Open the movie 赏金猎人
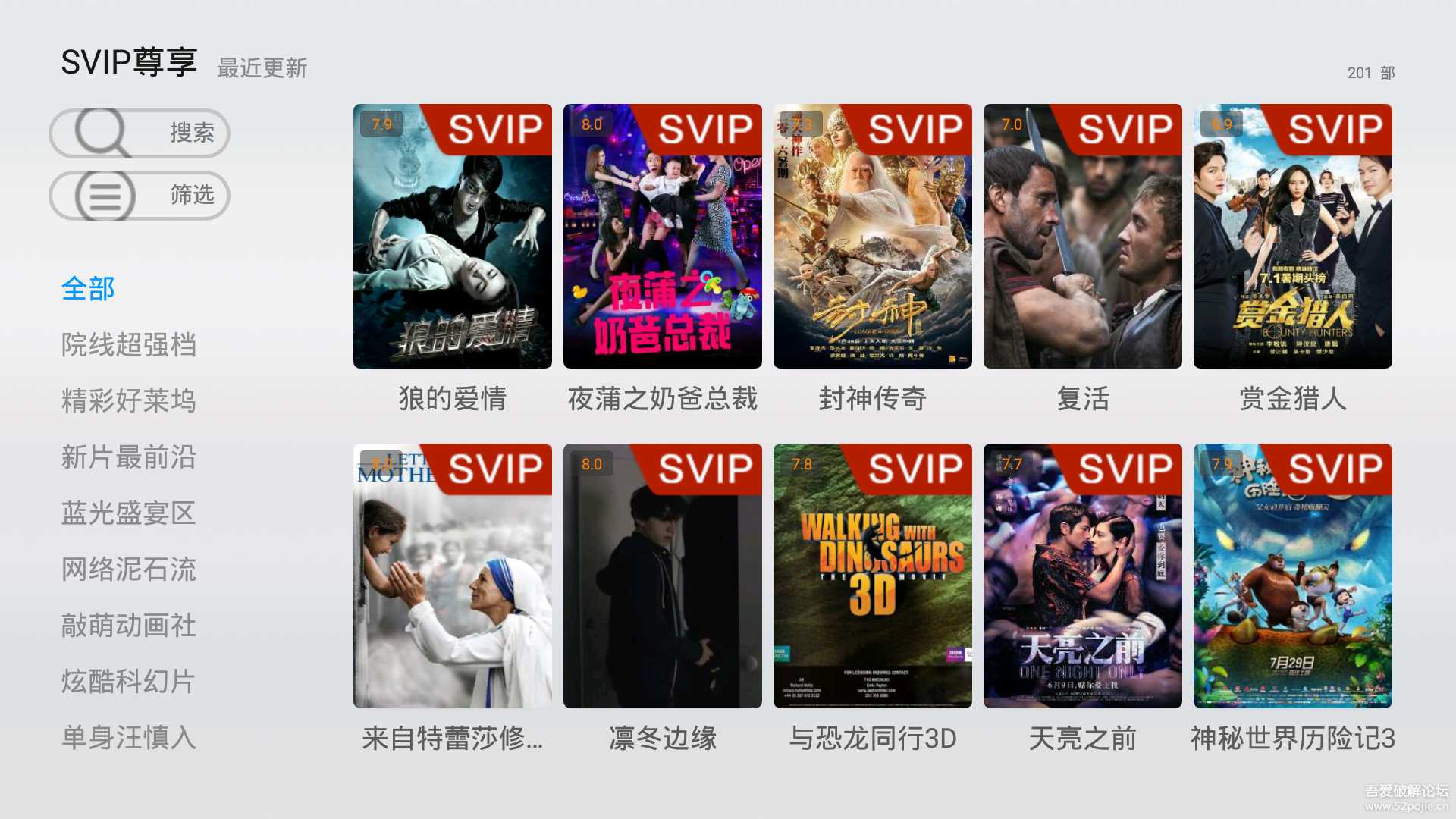This screenshot has width=1456, height=819. [x=1293, y=237]
